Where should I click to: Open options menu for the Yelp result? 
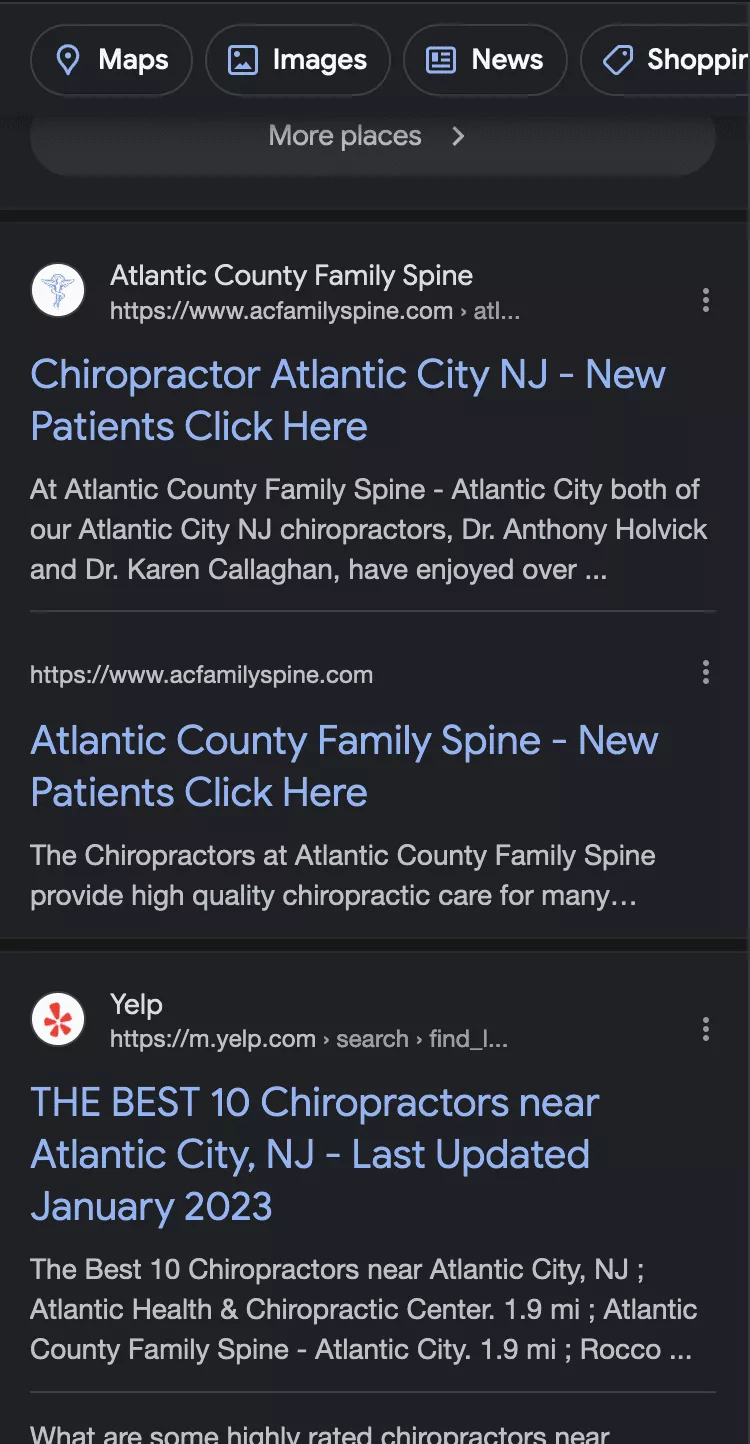coord(706,1029)
